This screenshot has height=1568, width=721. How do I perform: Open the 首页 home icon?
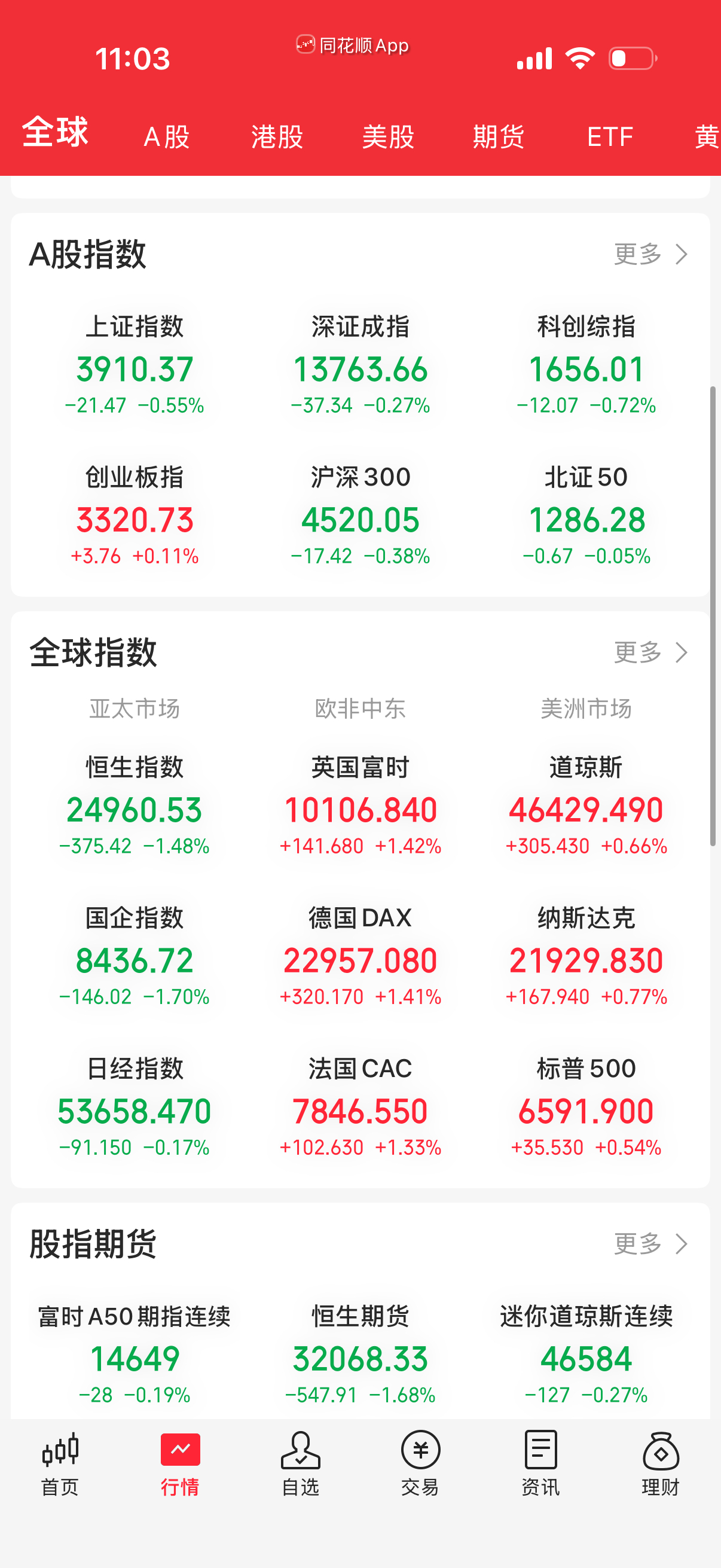(x=59, y=1467)
